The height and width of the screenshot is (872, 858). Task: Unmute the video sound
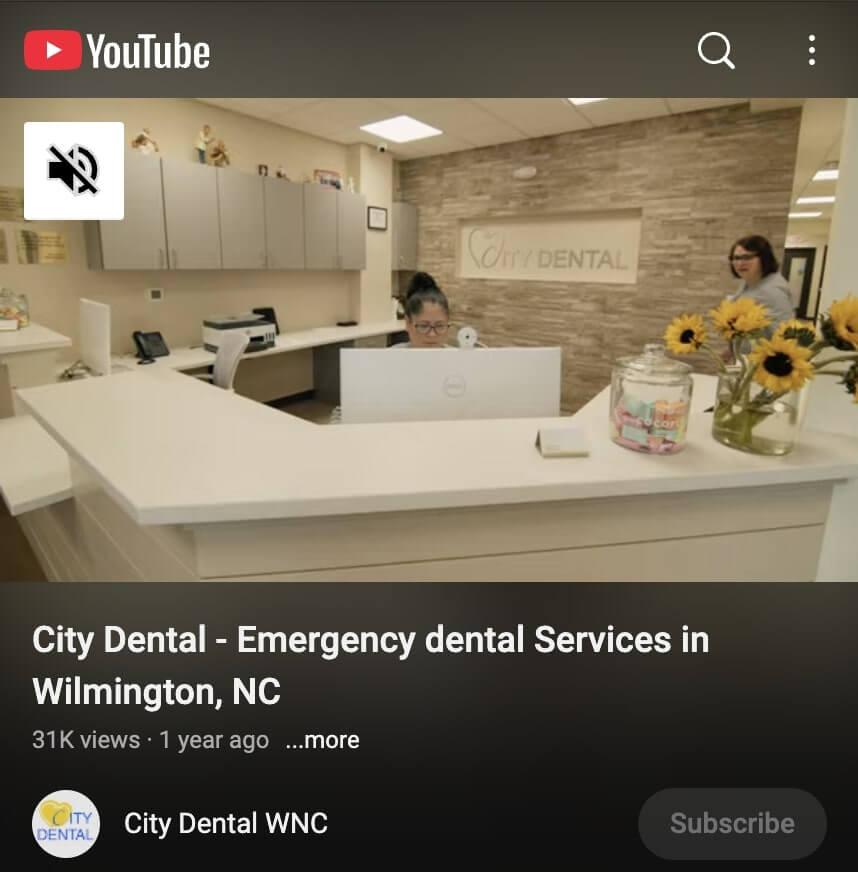pyautogui.click(x=74, y=171)
